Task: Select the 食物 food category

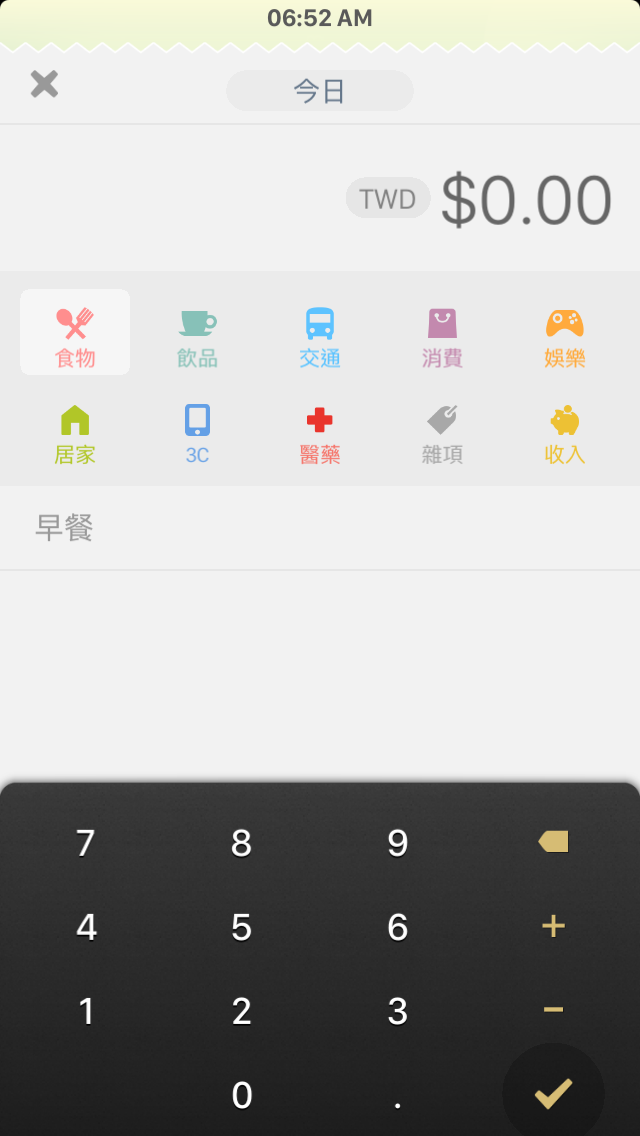Action: pos(75,333)
